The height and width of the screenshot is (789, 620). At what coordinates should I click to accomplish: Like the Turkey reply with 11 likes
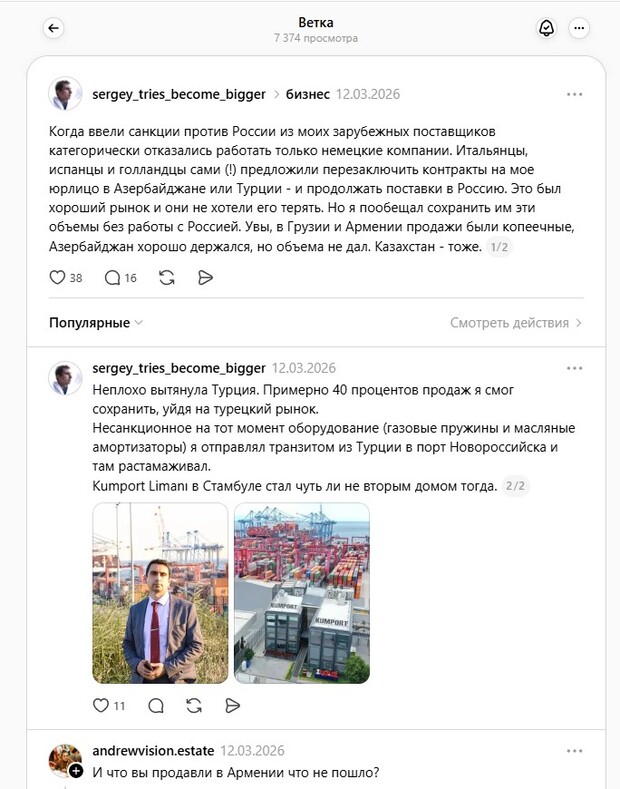click(x=100, y=705)
